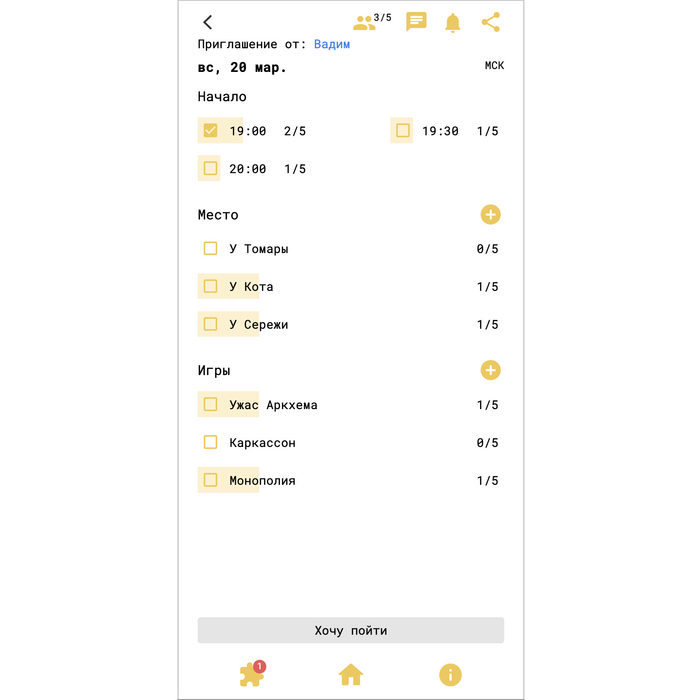700x700 pixels.
Task: Open the puzzle tab with badge
Action: point(251,675)
